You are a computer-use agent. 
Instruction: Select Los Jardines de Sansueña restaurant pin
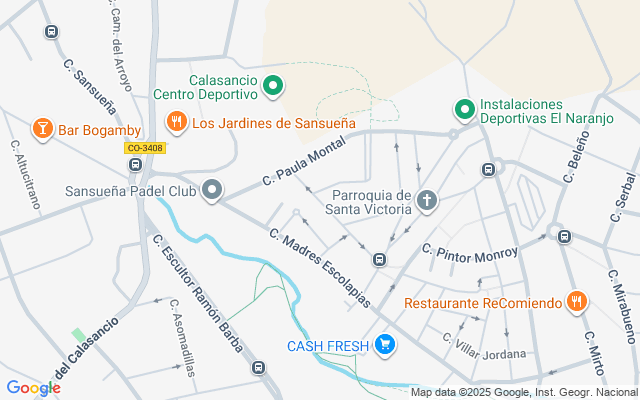point(177,122)
